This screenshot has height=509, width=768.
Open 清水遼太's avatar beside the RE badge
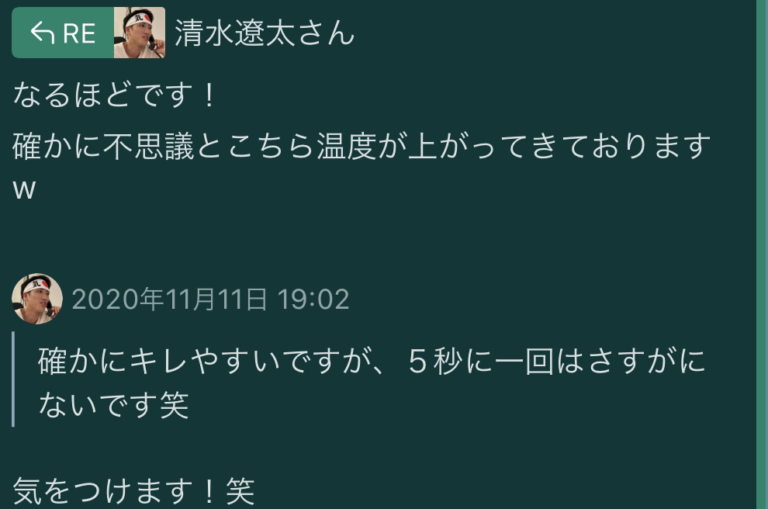(139, 33)
